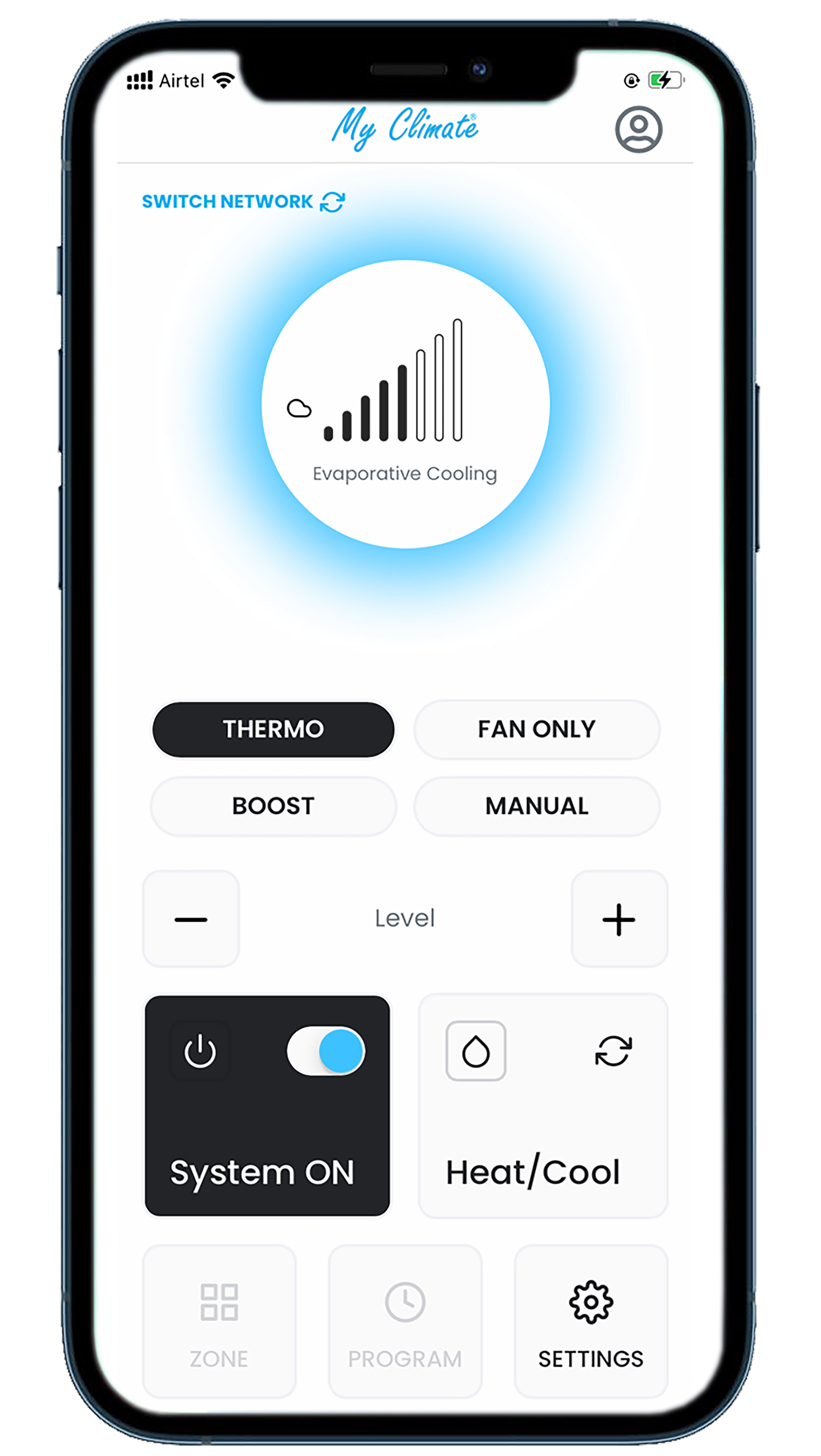
Task: Select THERMO mode
Action: click(273, 729)
